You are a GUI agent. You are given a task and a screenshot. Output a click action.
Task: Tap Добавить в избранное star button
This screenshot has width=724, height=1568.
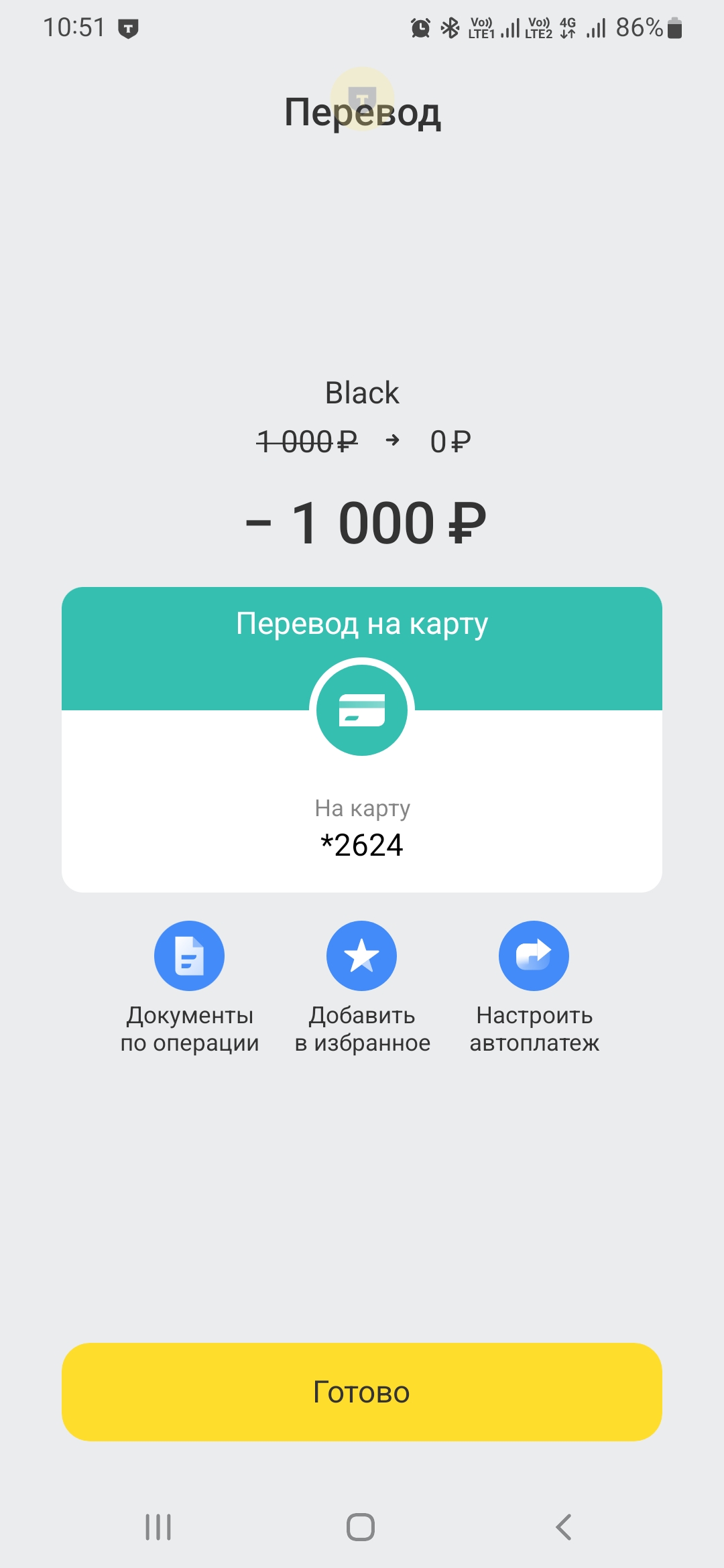[361, 956]
